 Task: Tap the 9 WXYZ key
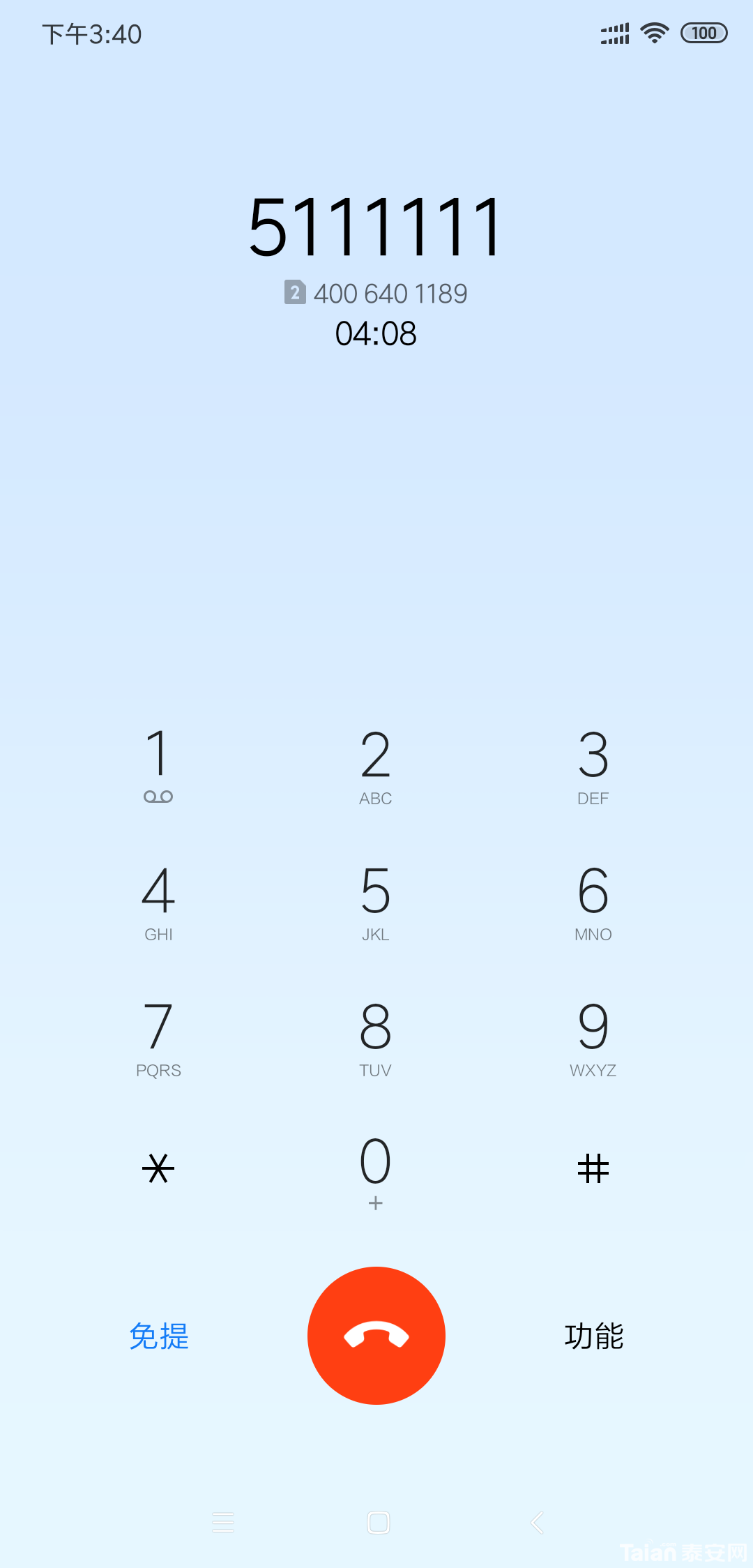click(x=593, y=1037)
